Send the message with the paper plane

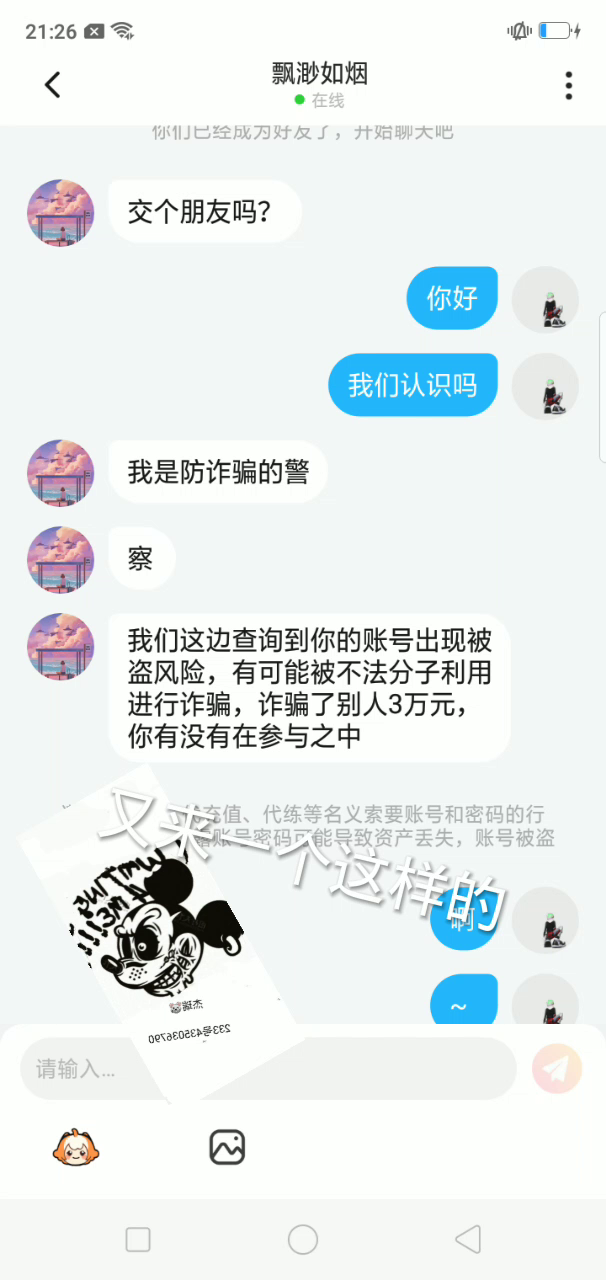(557, 1069)
